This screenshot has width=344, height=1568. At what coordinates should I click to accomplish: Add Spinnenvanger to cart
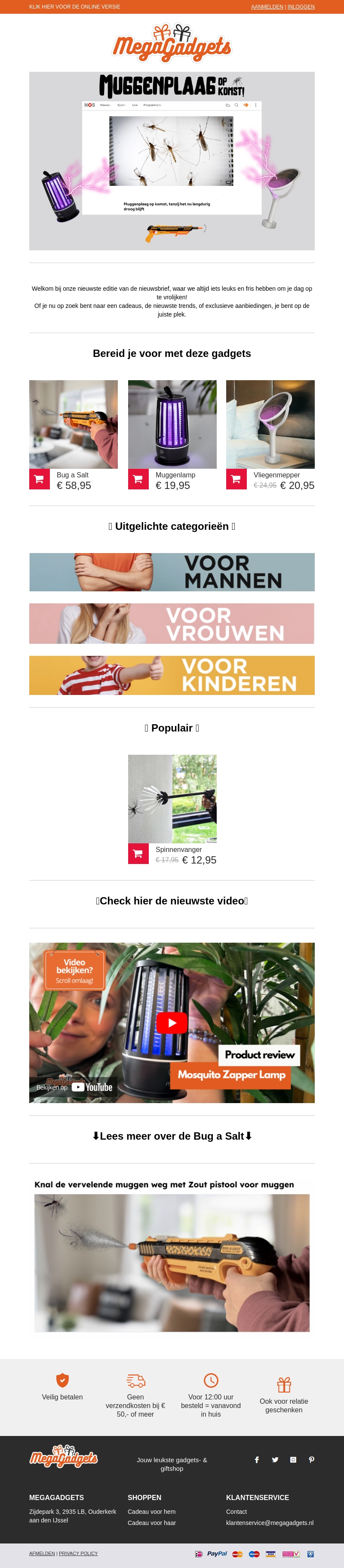pyautogui.click(x=138, y=853)
